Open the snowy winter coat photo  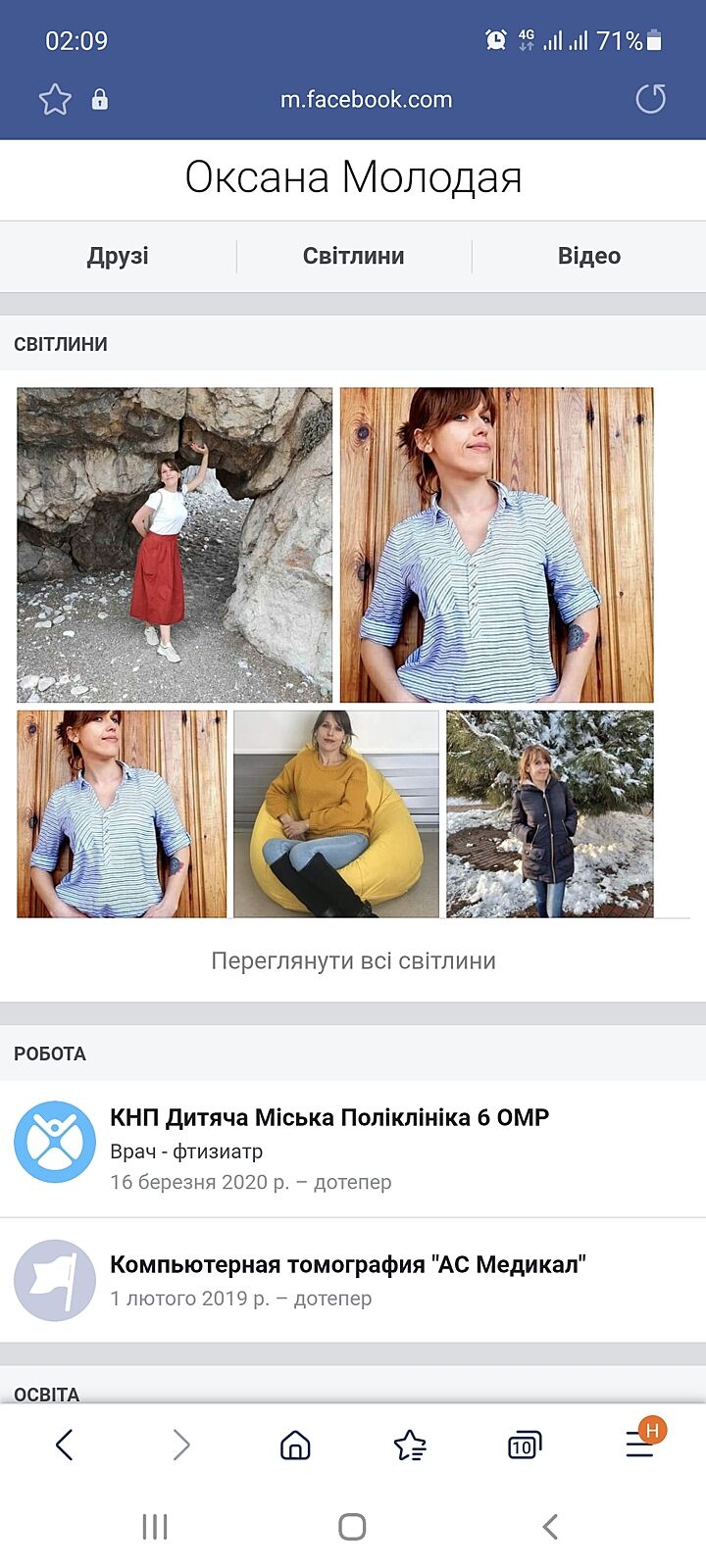click(x=549, y=814)
